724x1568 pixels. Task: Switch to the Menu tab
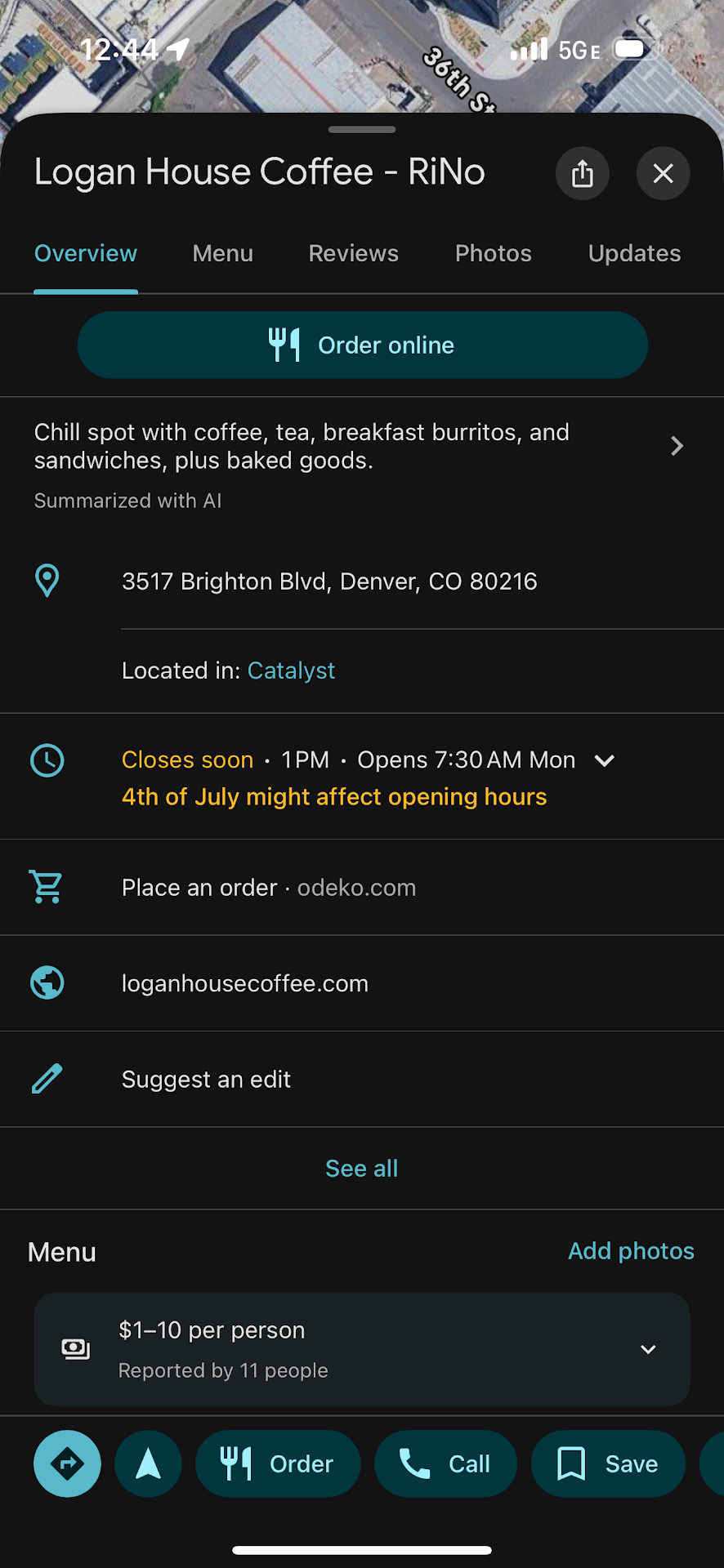click(222, 253)
